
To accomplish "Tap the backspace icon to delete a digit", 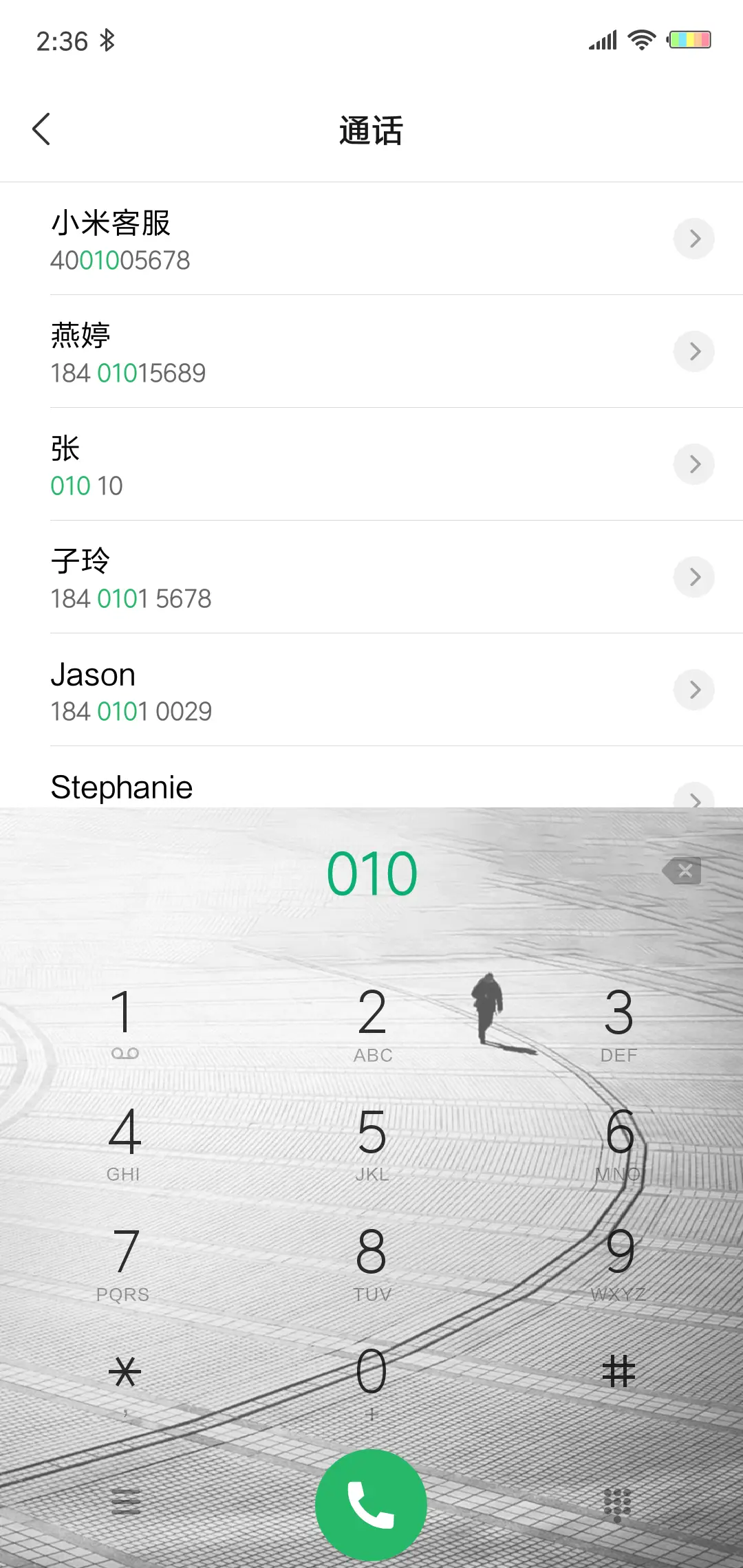I will pyautogui.click(x=681, y=871).
